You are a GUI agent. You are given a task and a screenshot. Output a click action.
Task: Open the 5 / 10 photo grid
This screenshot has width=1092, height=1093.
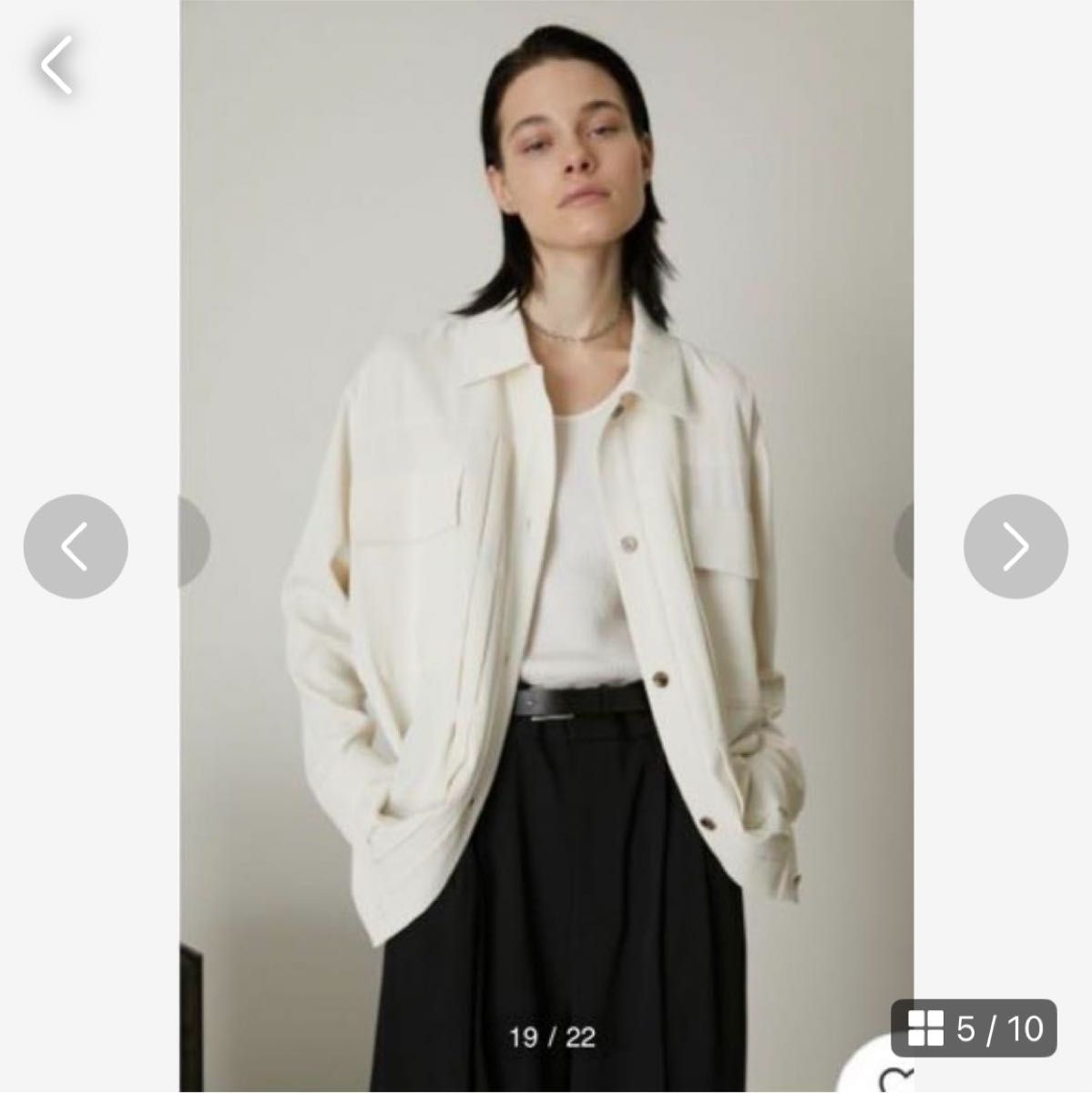tap(975, 1029)
